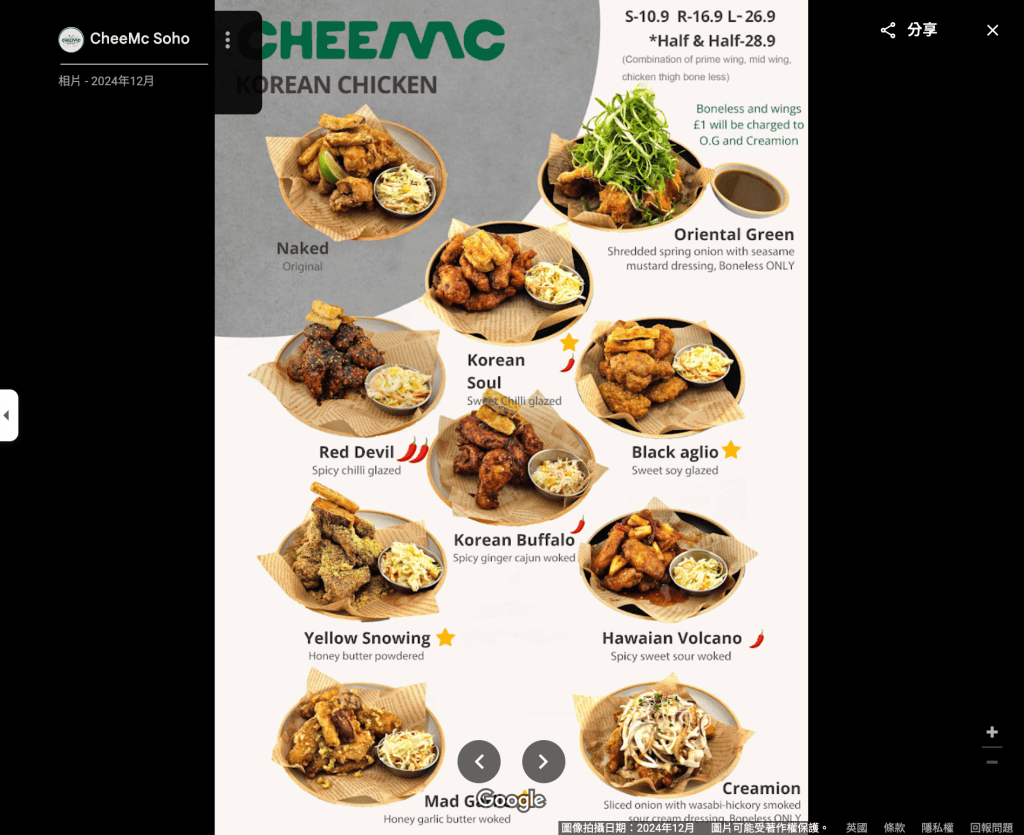Zoom out with the minus button
The width and height of the screenshot is (1024, 835).
click(992, 762)
